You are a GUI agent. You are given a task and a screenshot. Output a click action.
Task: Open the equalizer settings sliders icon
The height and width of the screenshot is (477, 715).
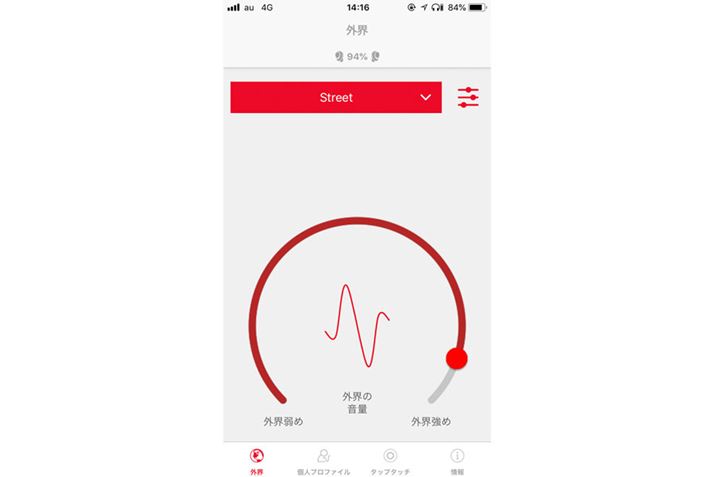pyautogui.click(x=468, y=97)
